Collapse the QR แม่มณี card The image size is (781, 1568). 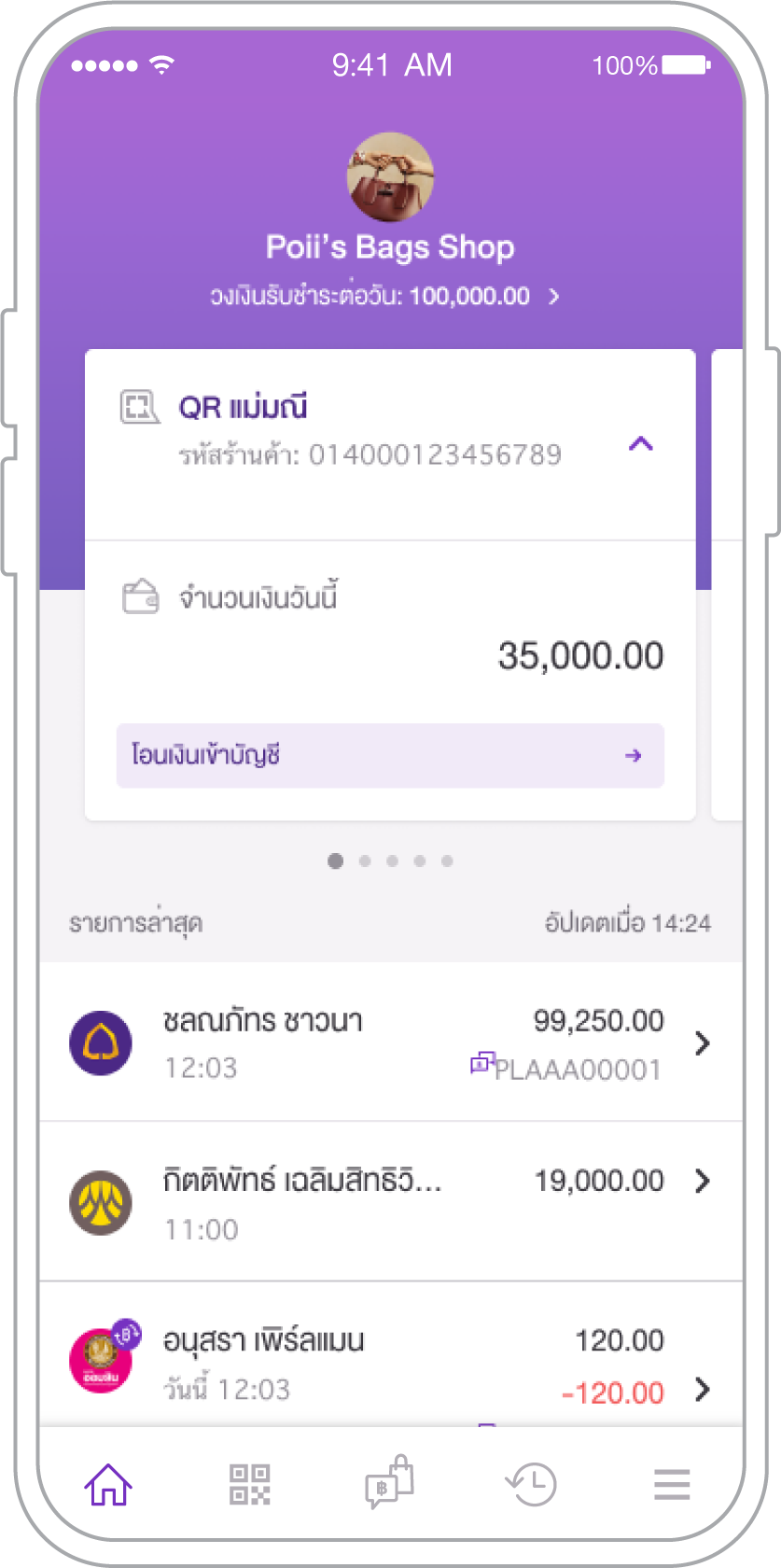click(x=640, y=444)
